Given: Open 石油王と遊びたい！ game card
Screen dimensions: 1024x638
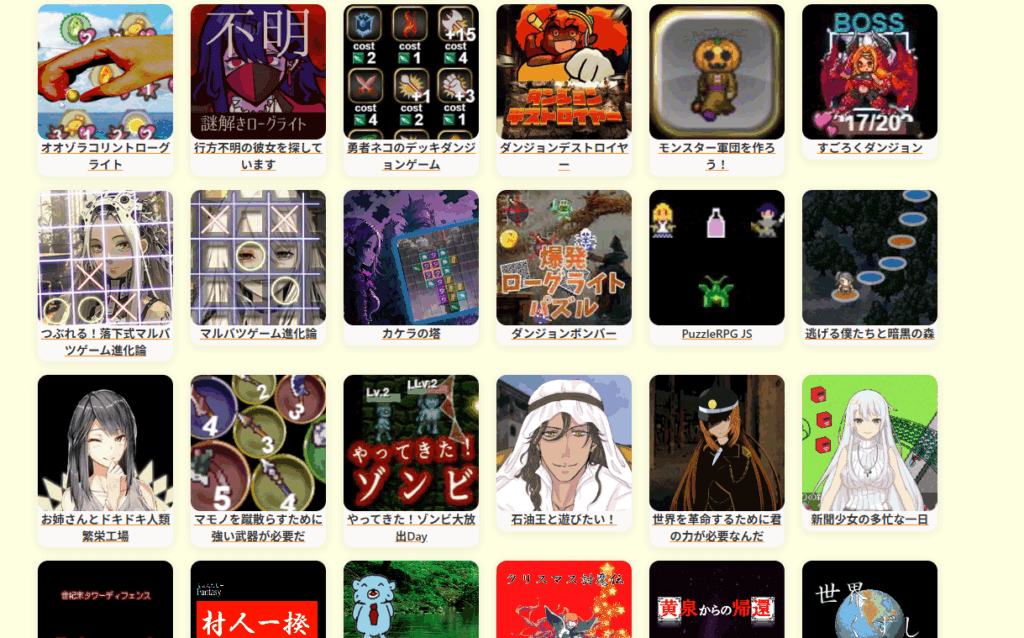Looking at the screenshot, I should [564, 443].
